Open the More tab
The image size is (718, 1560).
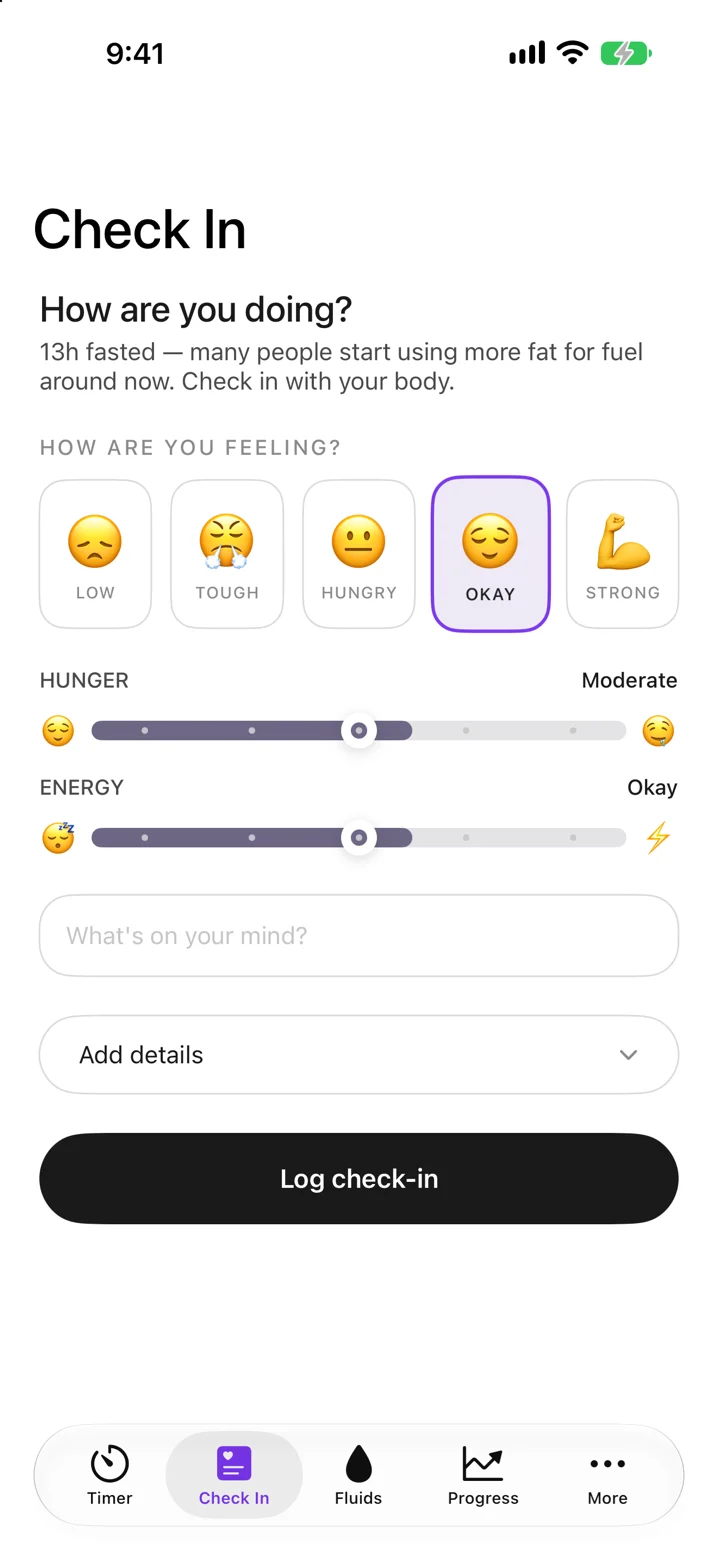607,1475
